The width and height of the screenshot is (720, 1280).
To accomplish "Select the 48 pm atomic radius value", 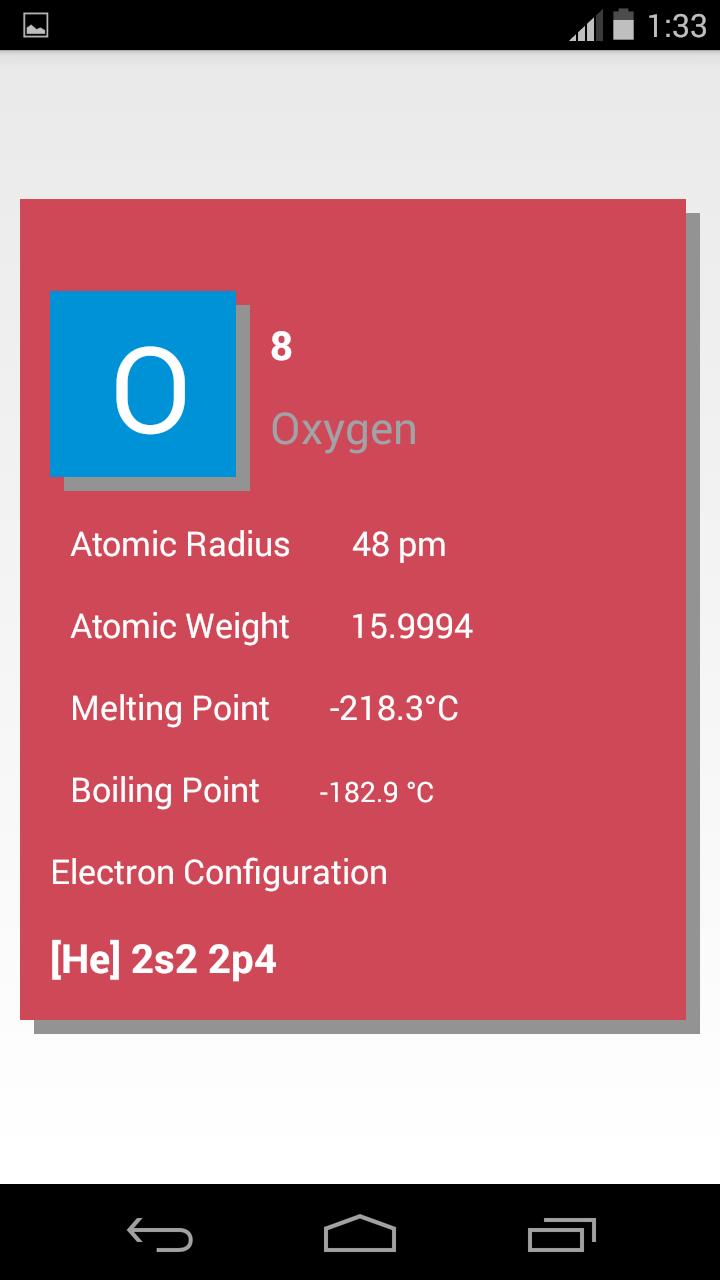I will (x=400, y=544).
